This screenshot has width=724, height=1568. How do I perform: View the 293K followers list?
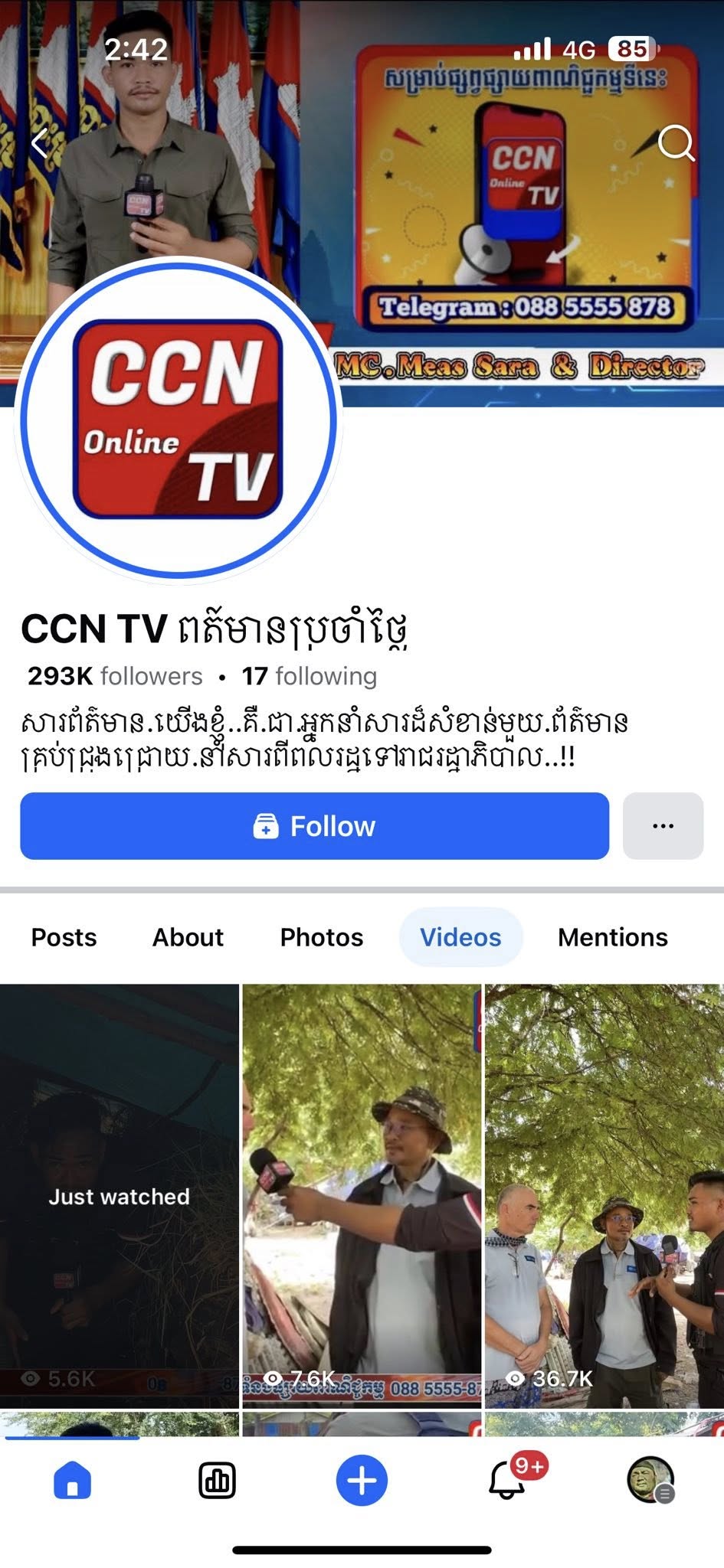tap(115, 676)
